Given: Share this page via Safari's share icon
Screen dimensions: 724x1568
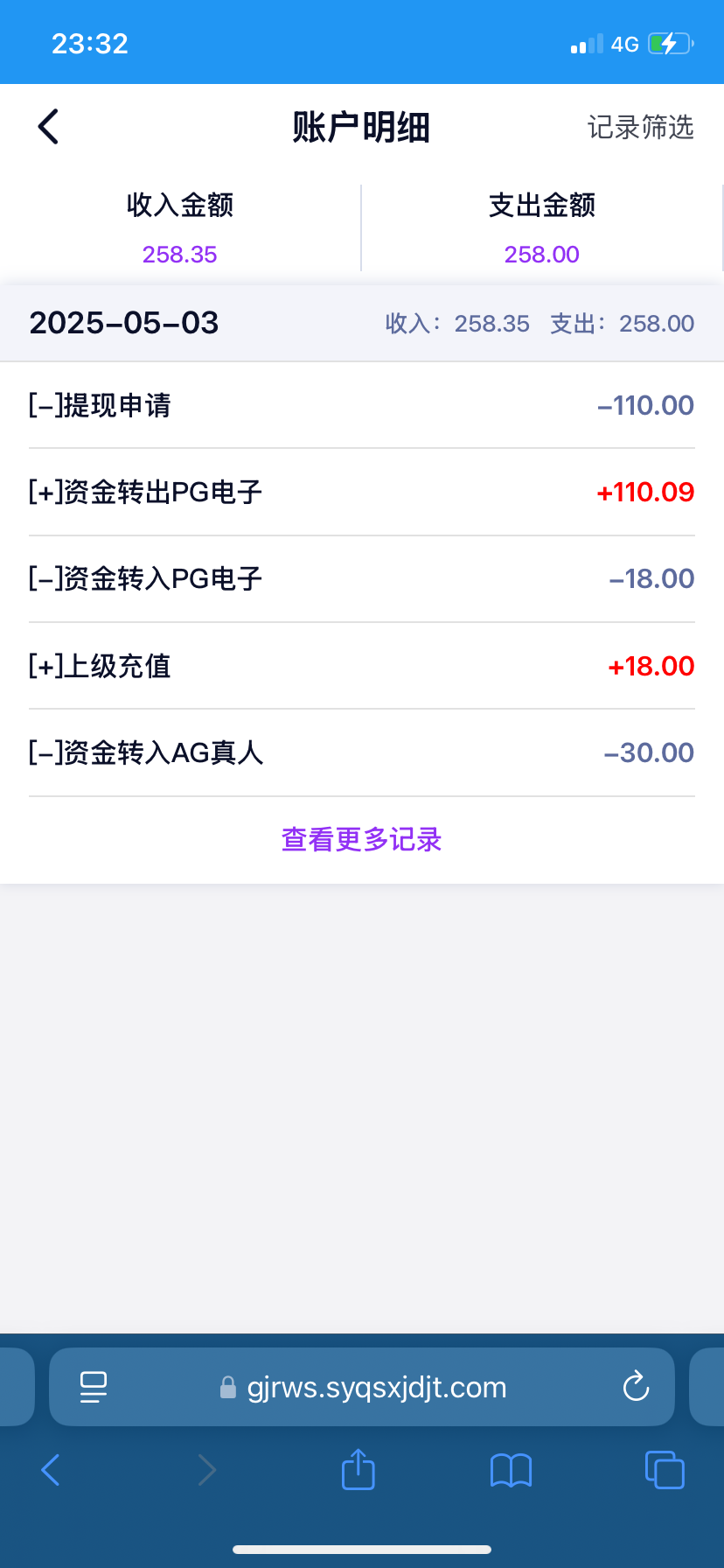Looking at the screenshot, I should pyautogui.click(x=358, y=1469).
